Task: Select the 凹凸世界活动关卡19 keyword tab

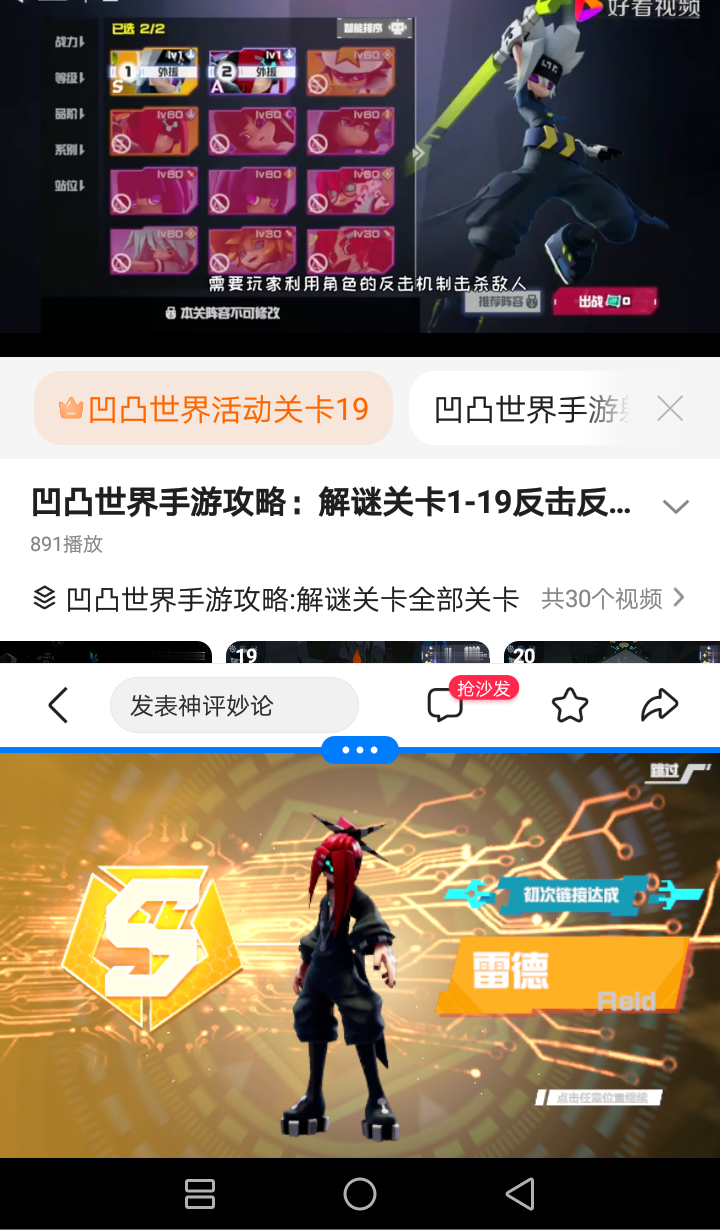Action: (213, 408)
